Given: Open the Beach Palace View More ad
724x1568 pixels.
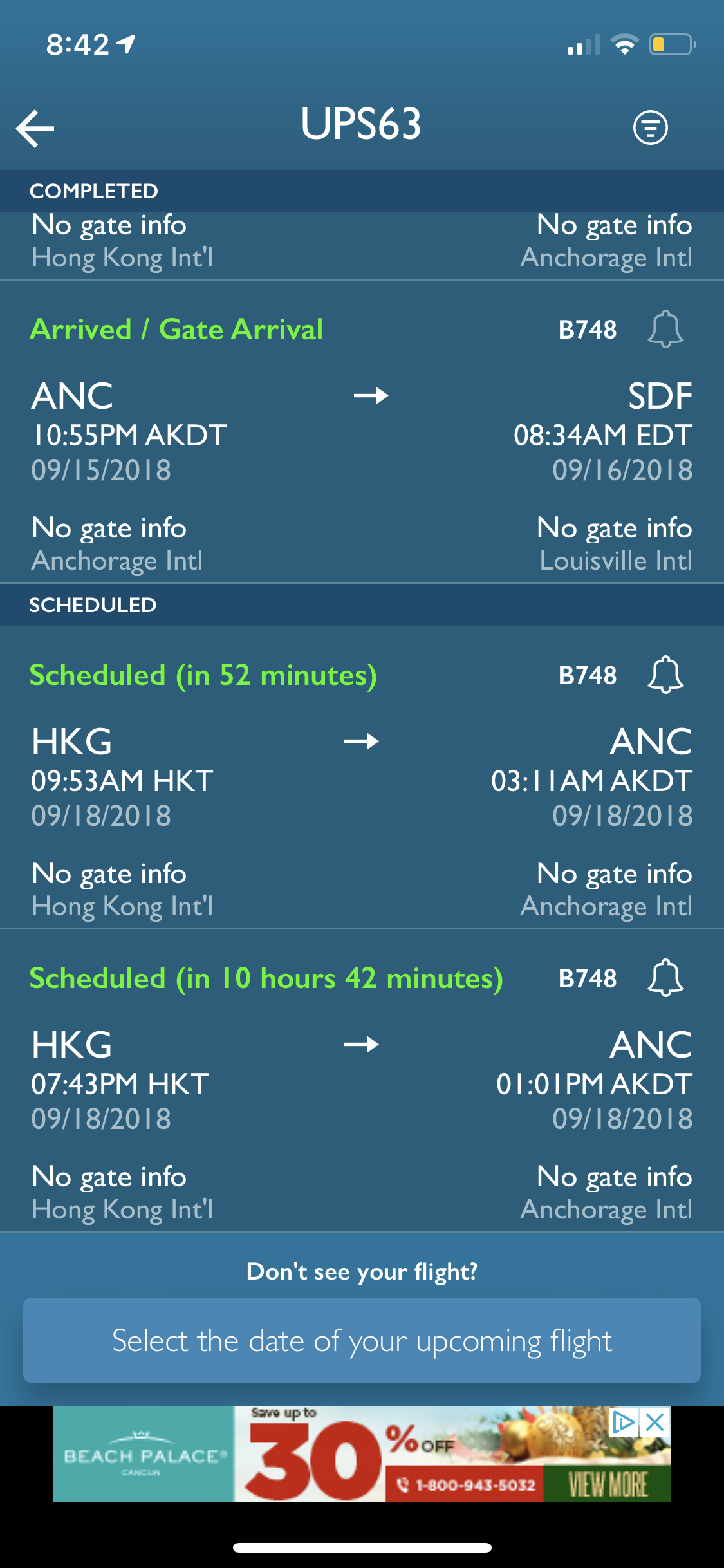Looking at the screenshot, I should point(607,1484).
